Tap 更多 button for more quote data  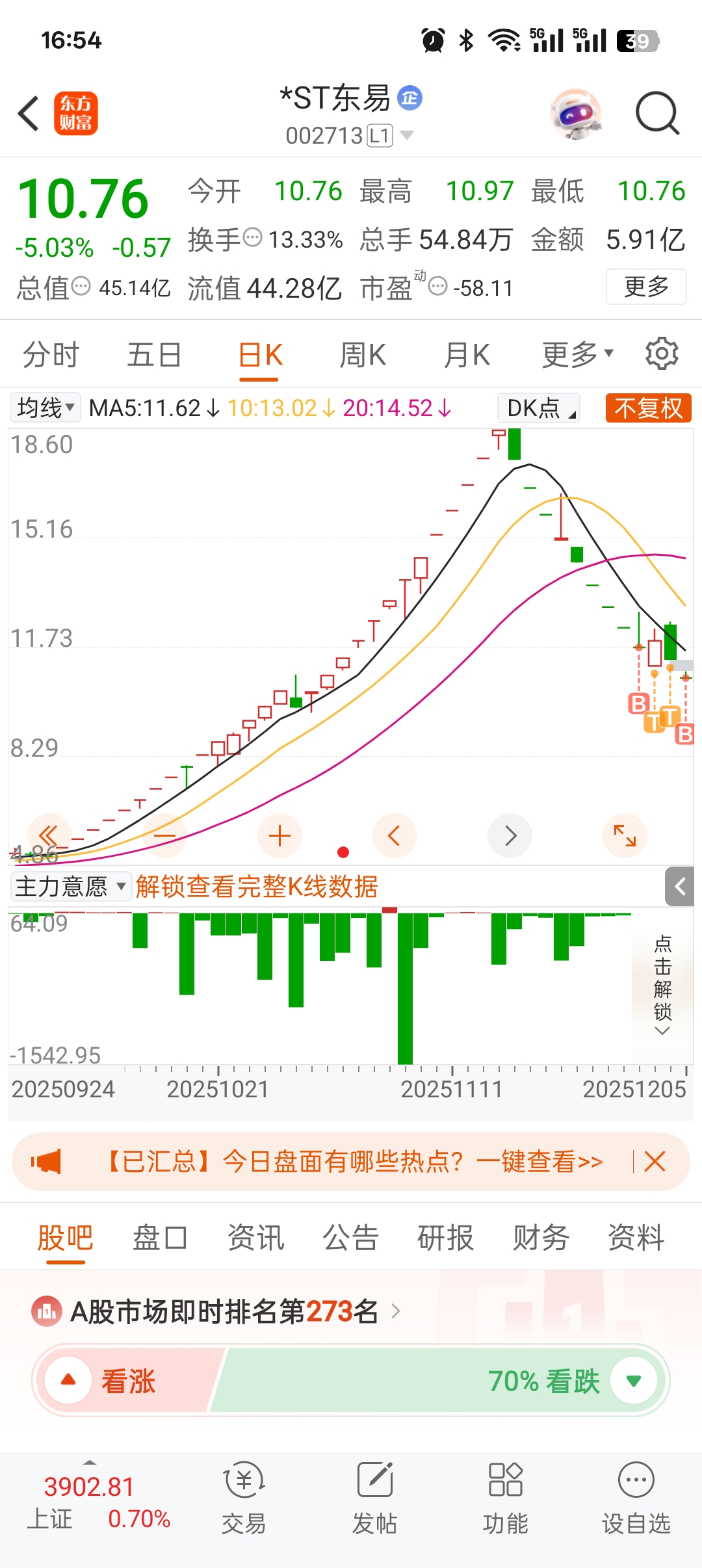tap(646, 287)
